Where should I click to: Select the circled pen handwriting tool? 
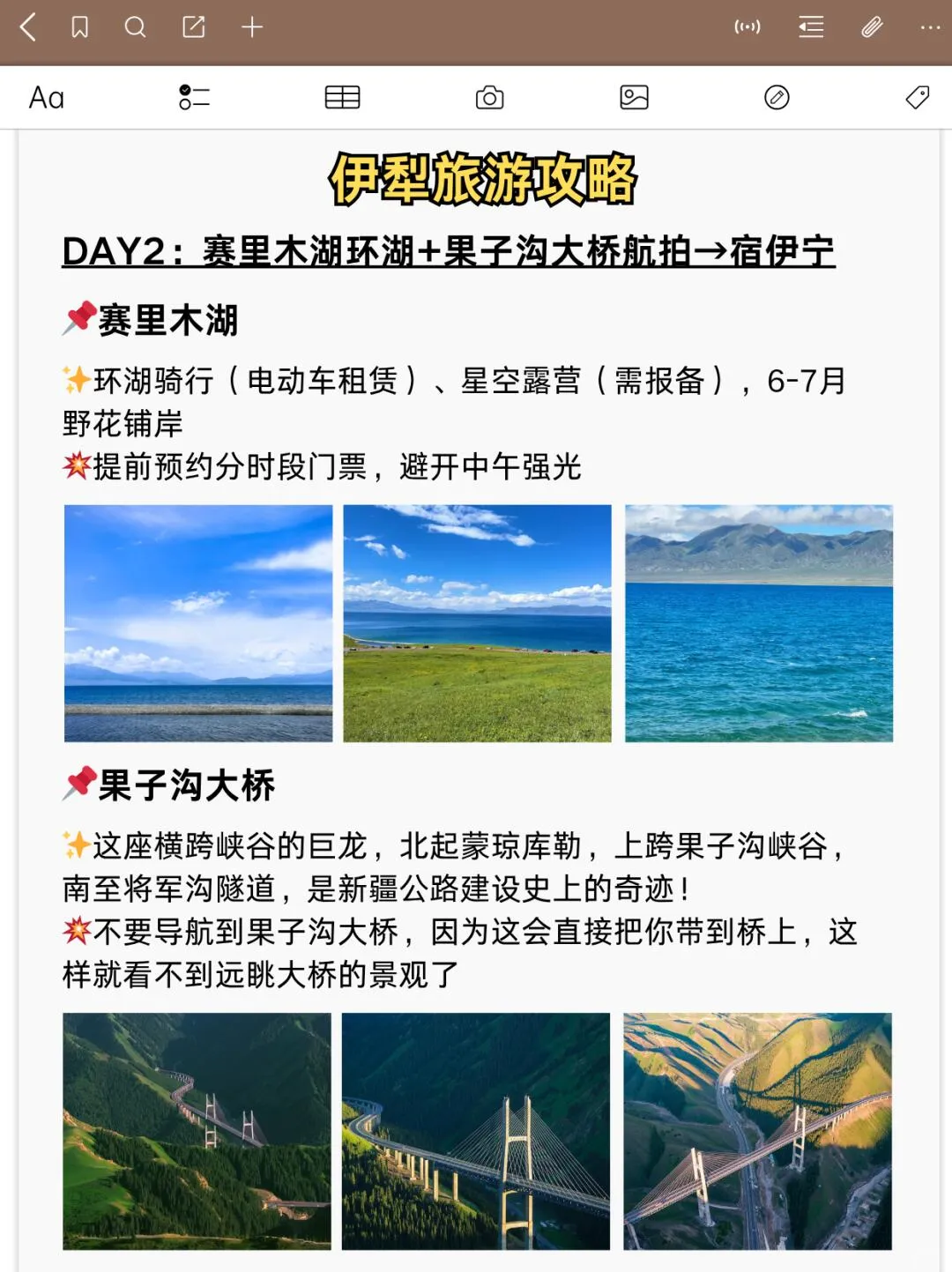click(777, 97)
